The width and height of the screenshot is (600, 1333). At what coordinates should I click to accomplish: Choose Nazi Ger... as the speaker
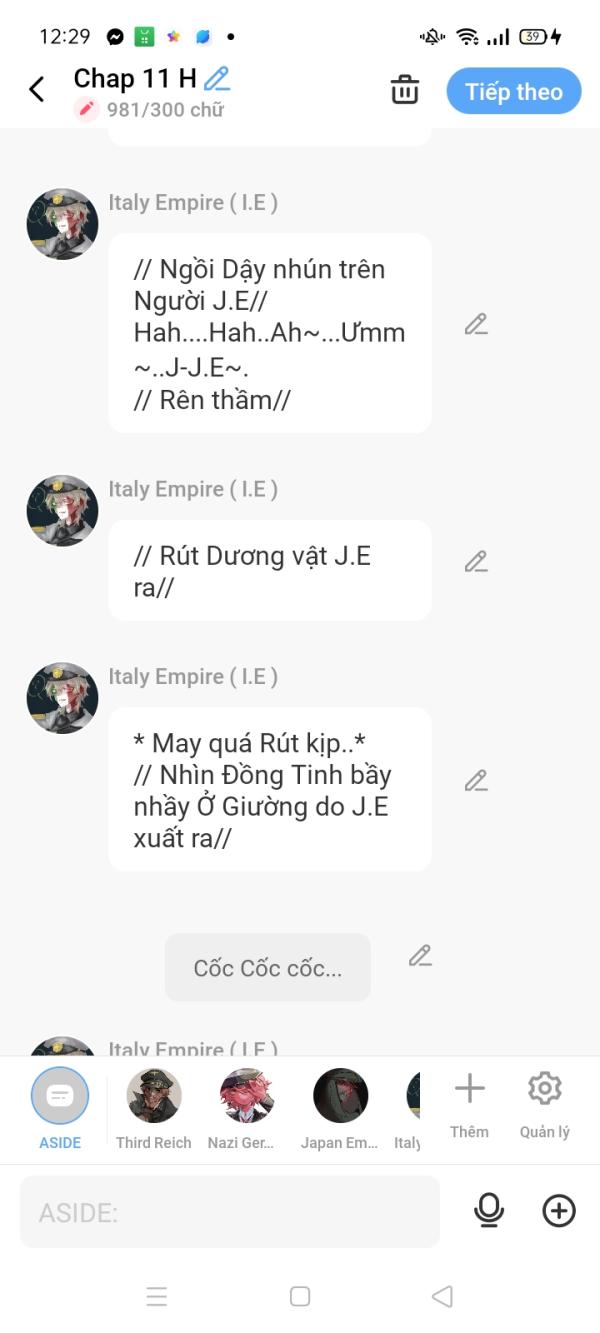[x=246, y=1106]
